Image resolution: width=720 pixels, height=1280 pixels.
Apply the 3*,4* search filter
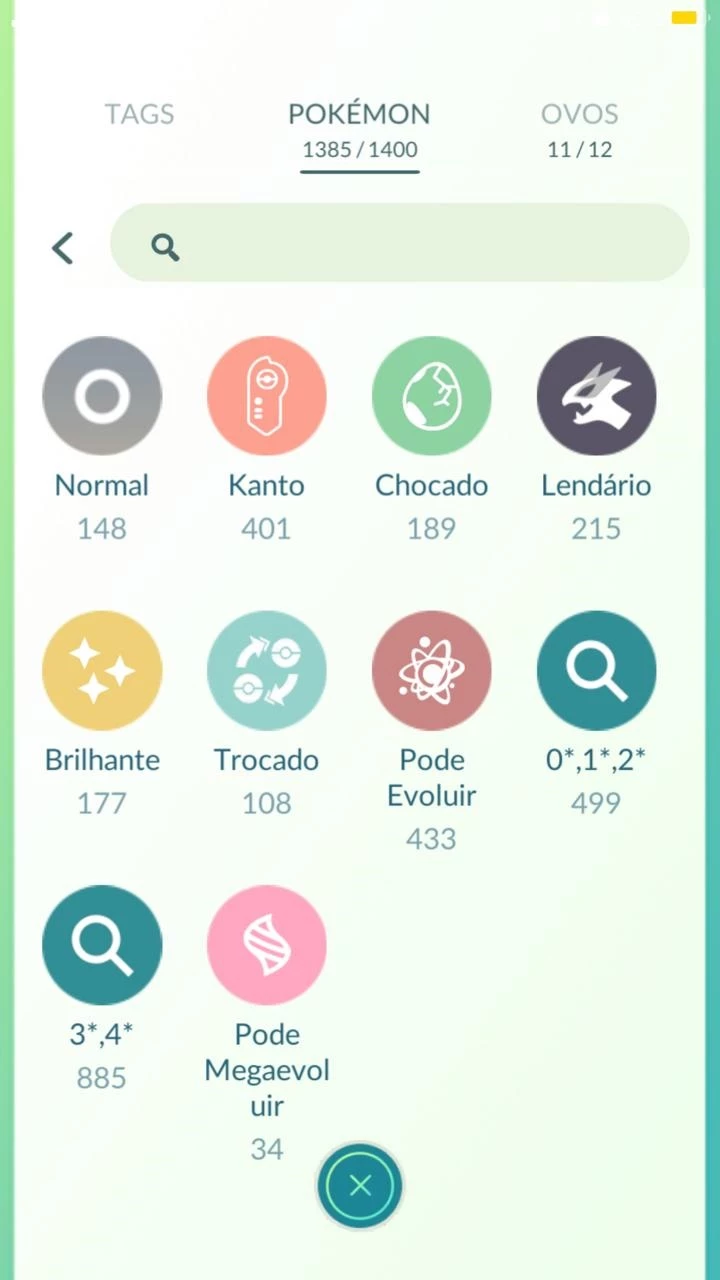point(102,945)
